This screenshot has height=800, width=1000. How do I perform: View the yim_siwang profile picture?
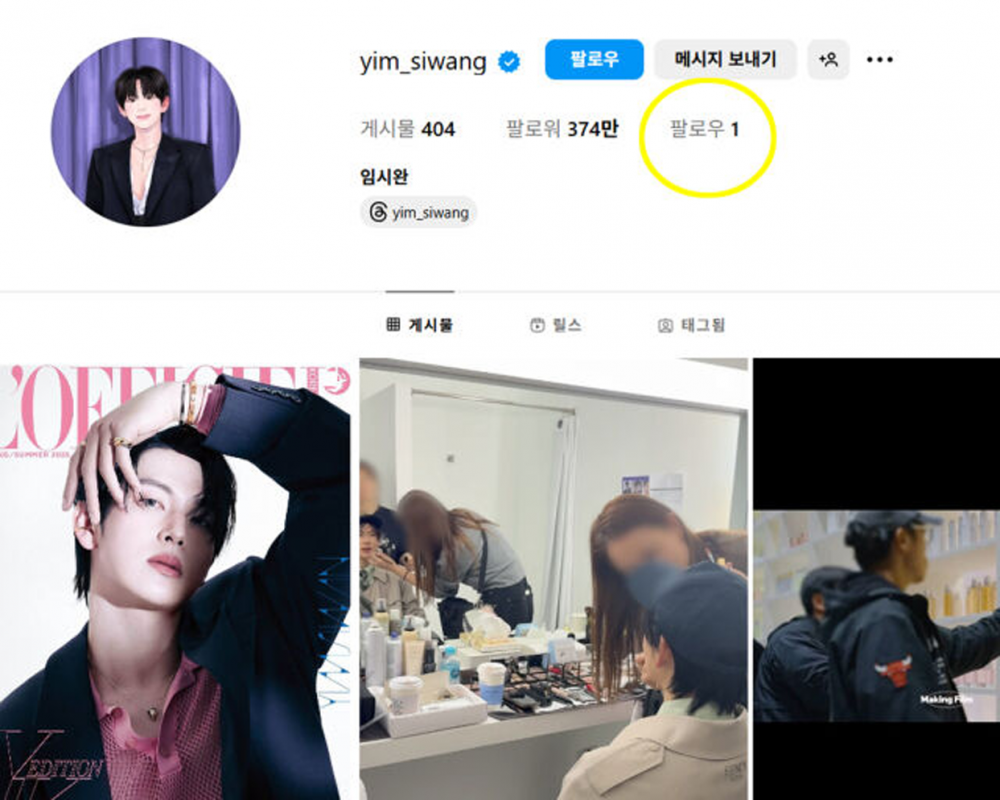click(x=146, y=132)
